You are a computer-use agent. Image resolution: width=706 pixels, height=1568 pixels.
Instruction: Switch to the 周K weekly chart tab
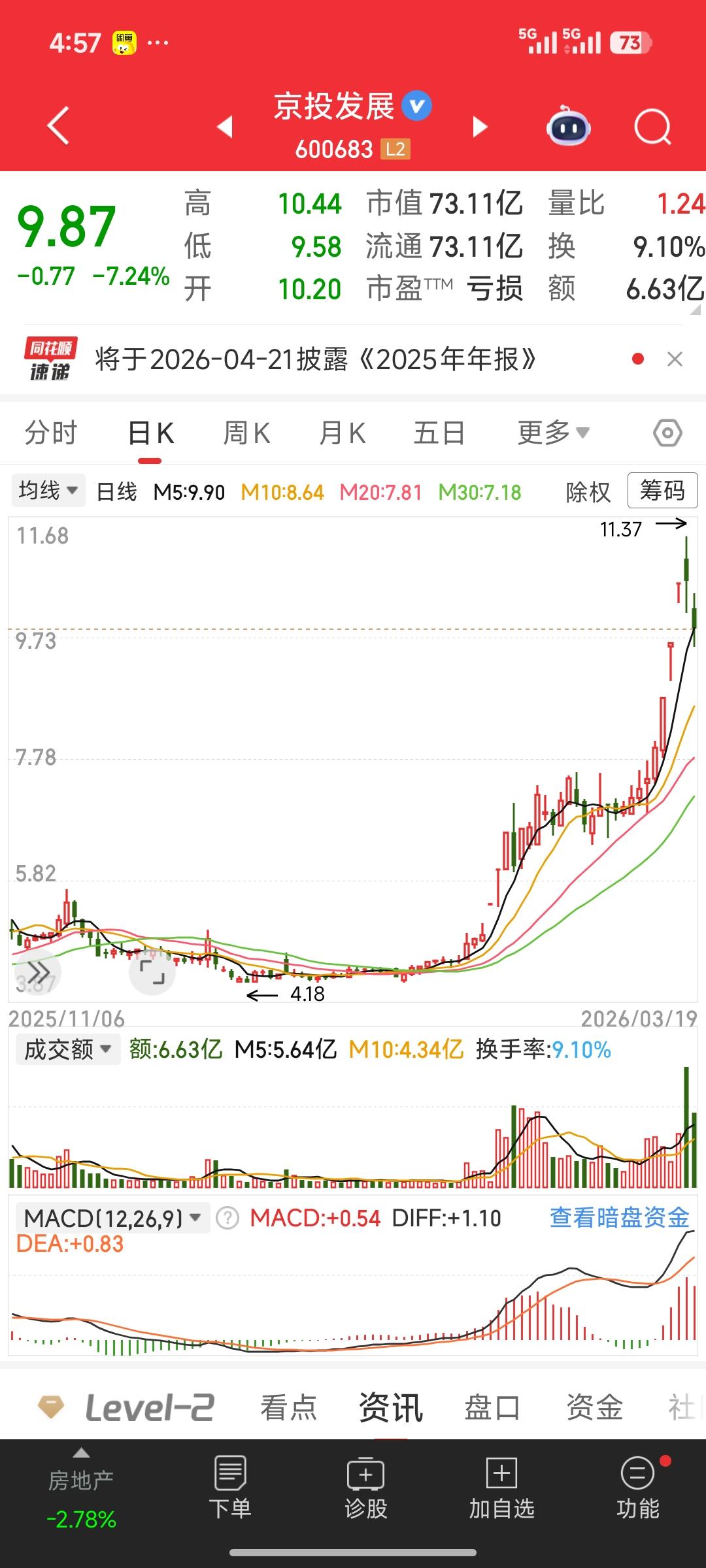click(x=246, y=432)
